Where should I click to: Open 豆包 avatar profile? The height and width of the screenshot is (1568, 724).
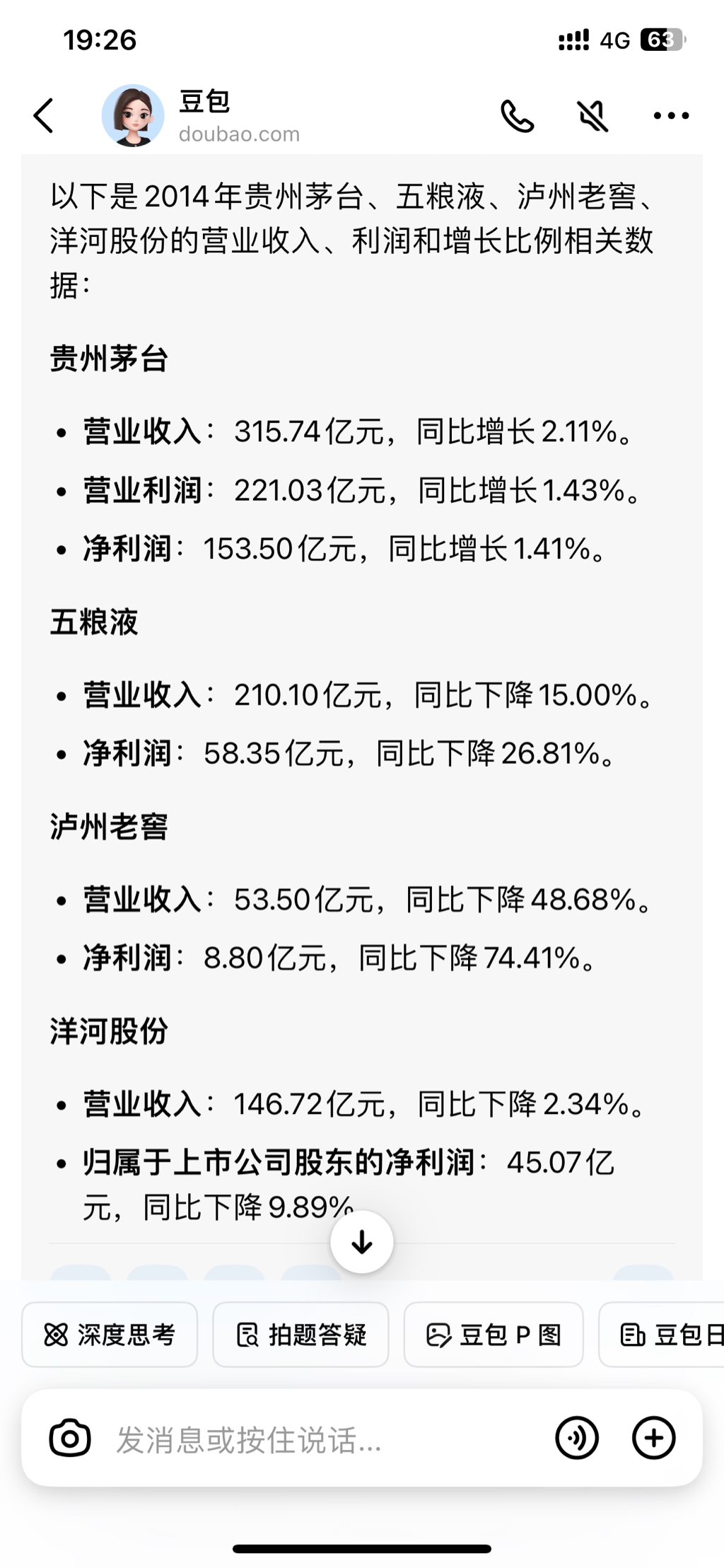pyautogui.click(x=133, y=115)
